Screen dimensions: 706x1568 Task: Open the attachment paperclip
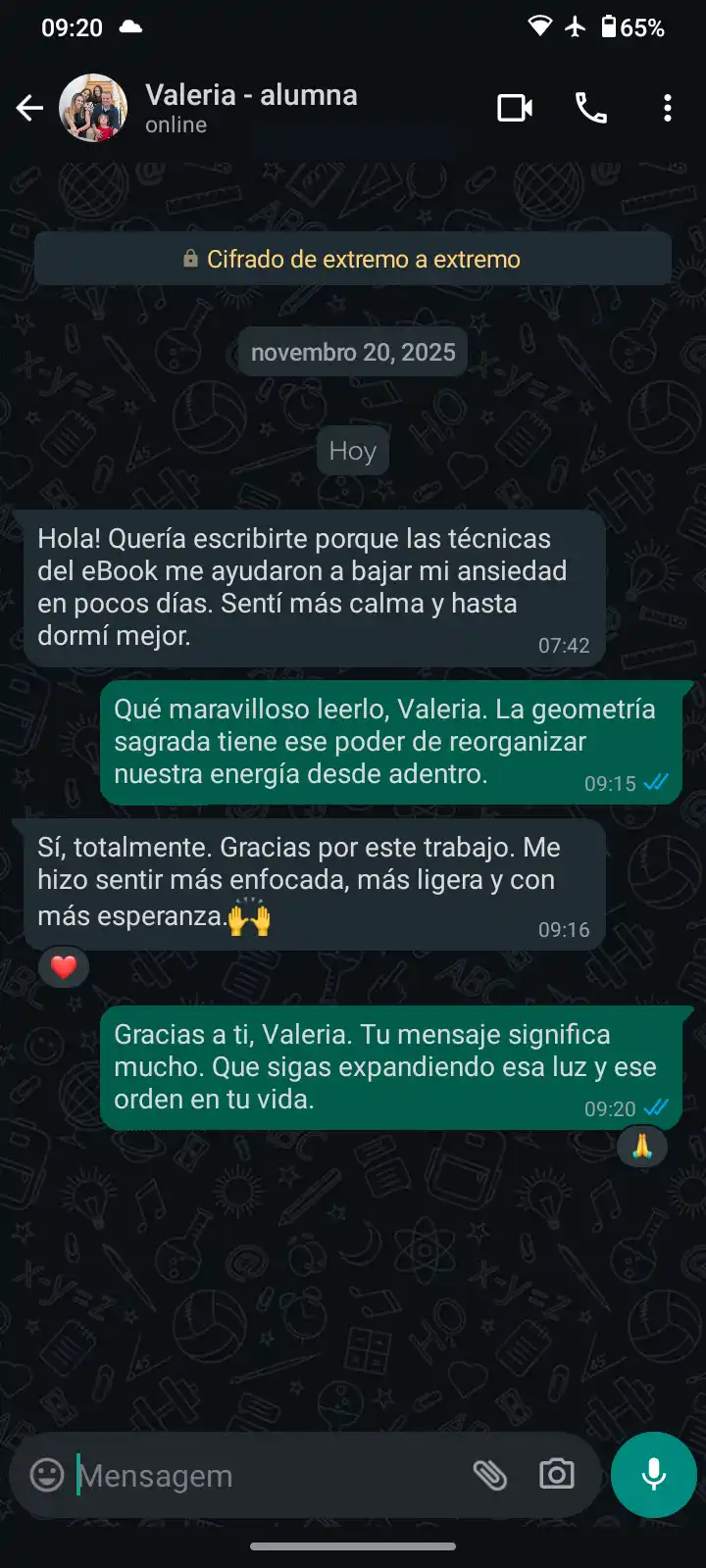pos(489,1475)
